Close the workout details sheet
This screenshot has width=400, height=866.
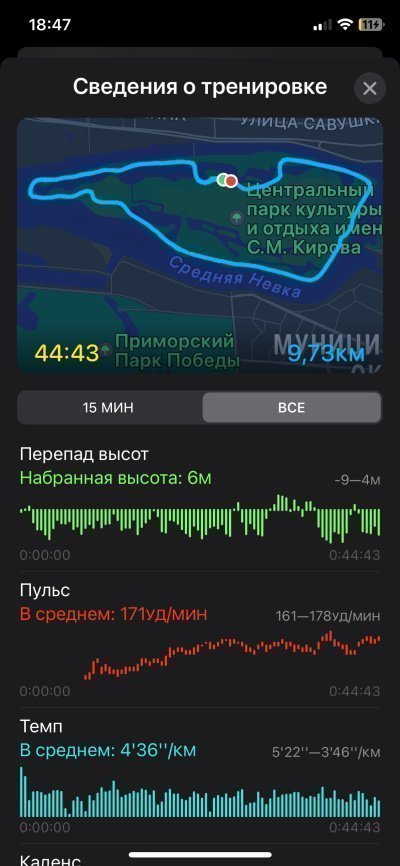[370, 88]
